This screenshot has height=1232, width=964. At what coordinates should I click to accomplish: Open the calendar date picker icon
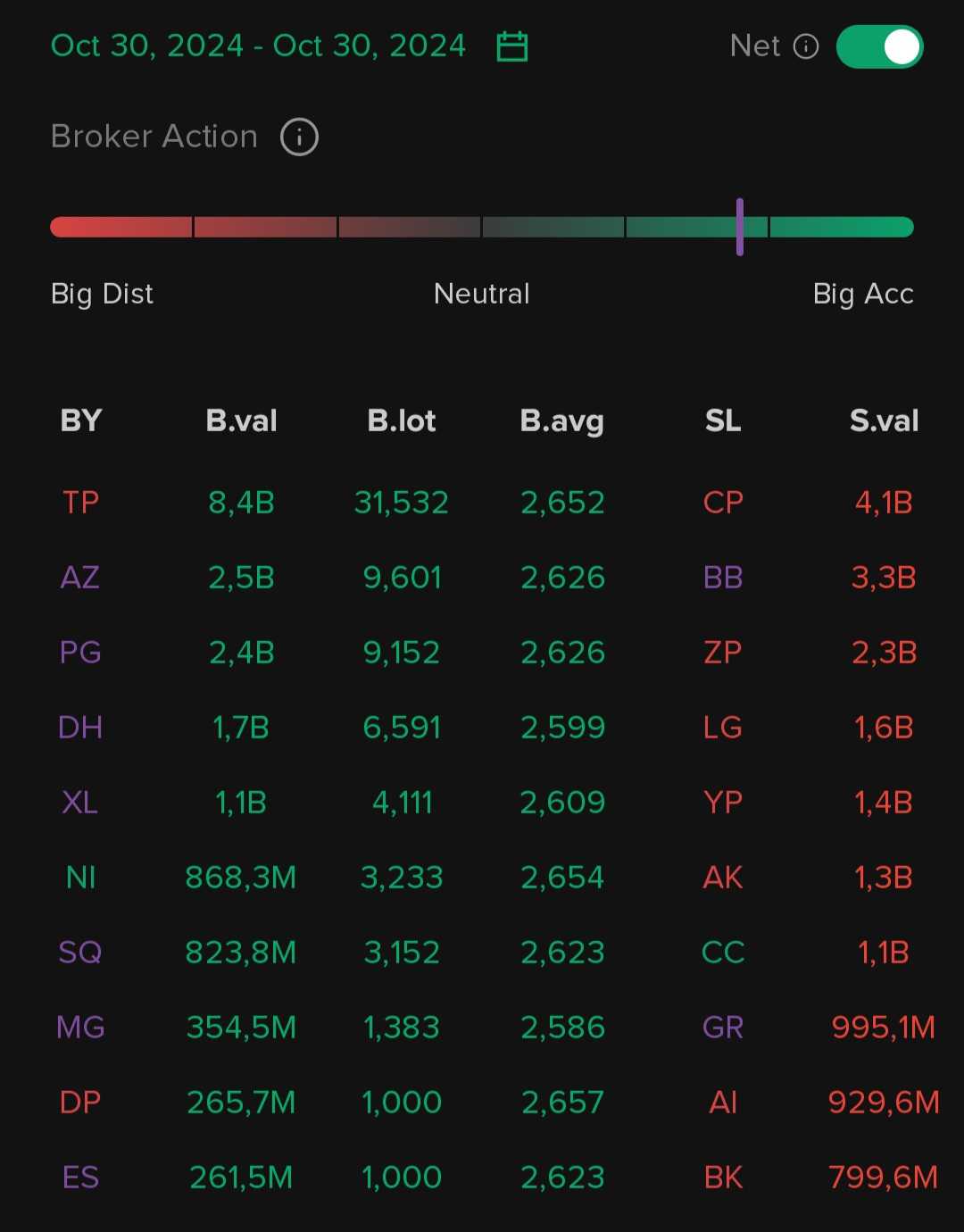[x=513, y=46]
